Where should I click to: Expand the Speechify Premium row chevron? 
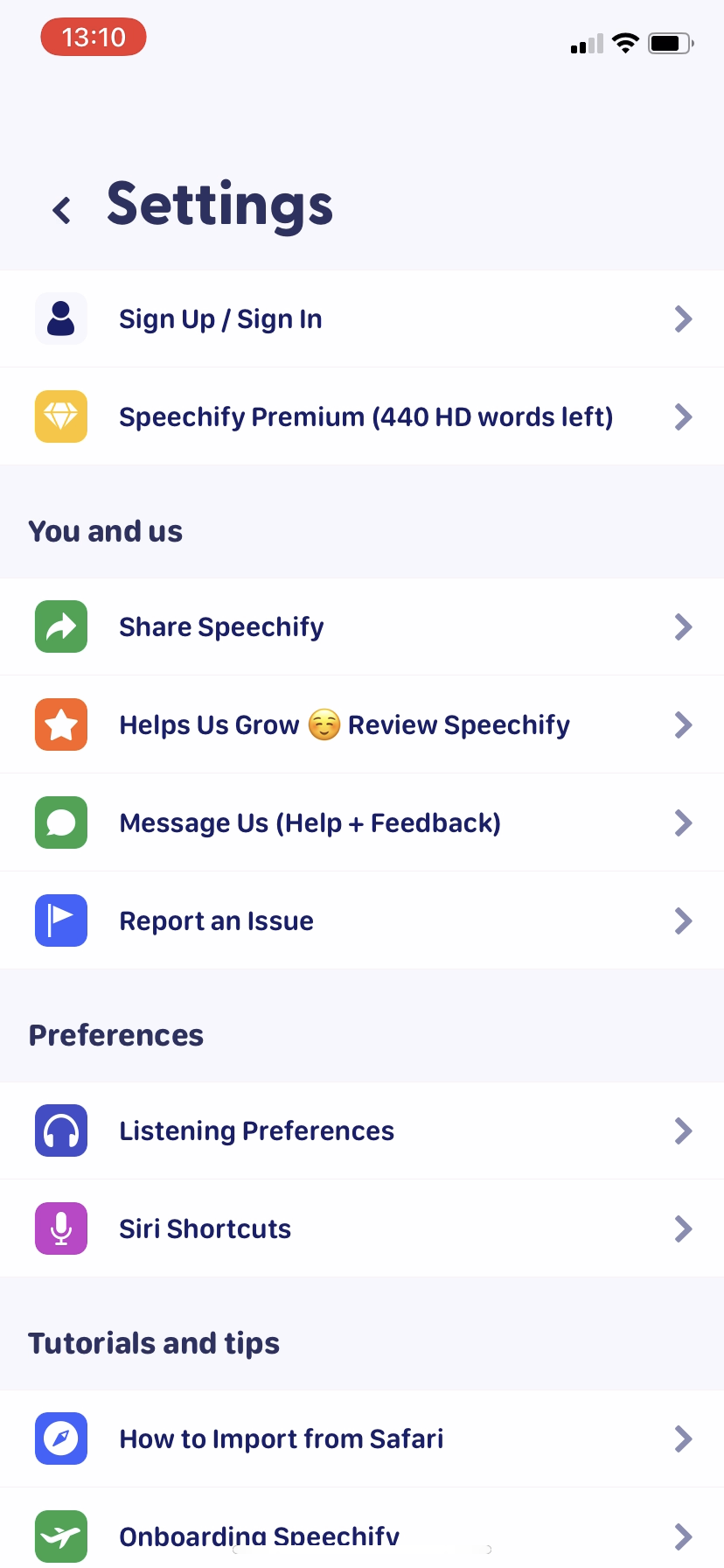click(x=684, y=416)
